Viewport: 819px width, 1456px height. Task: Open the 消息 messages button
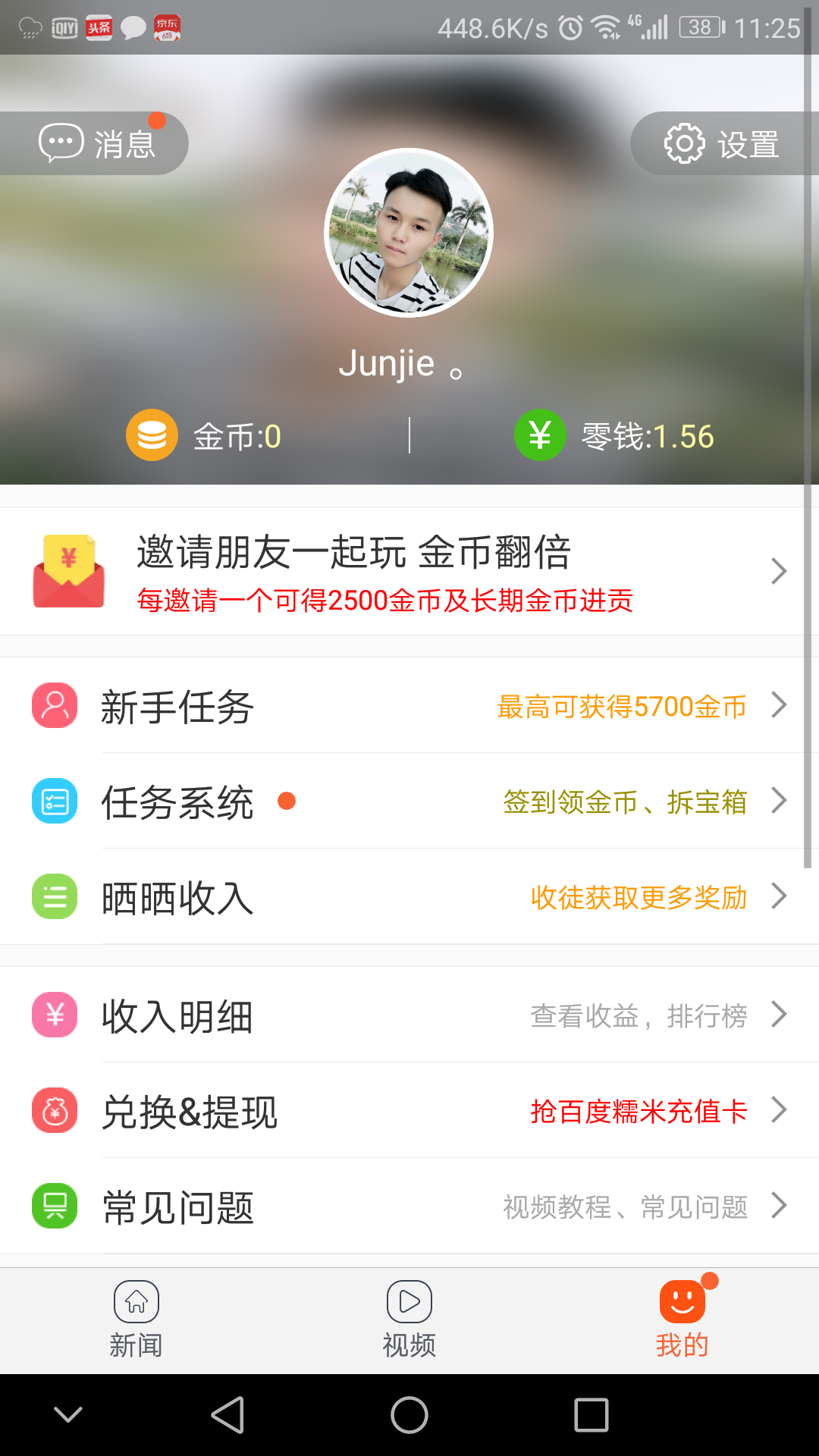pos(97,143)
